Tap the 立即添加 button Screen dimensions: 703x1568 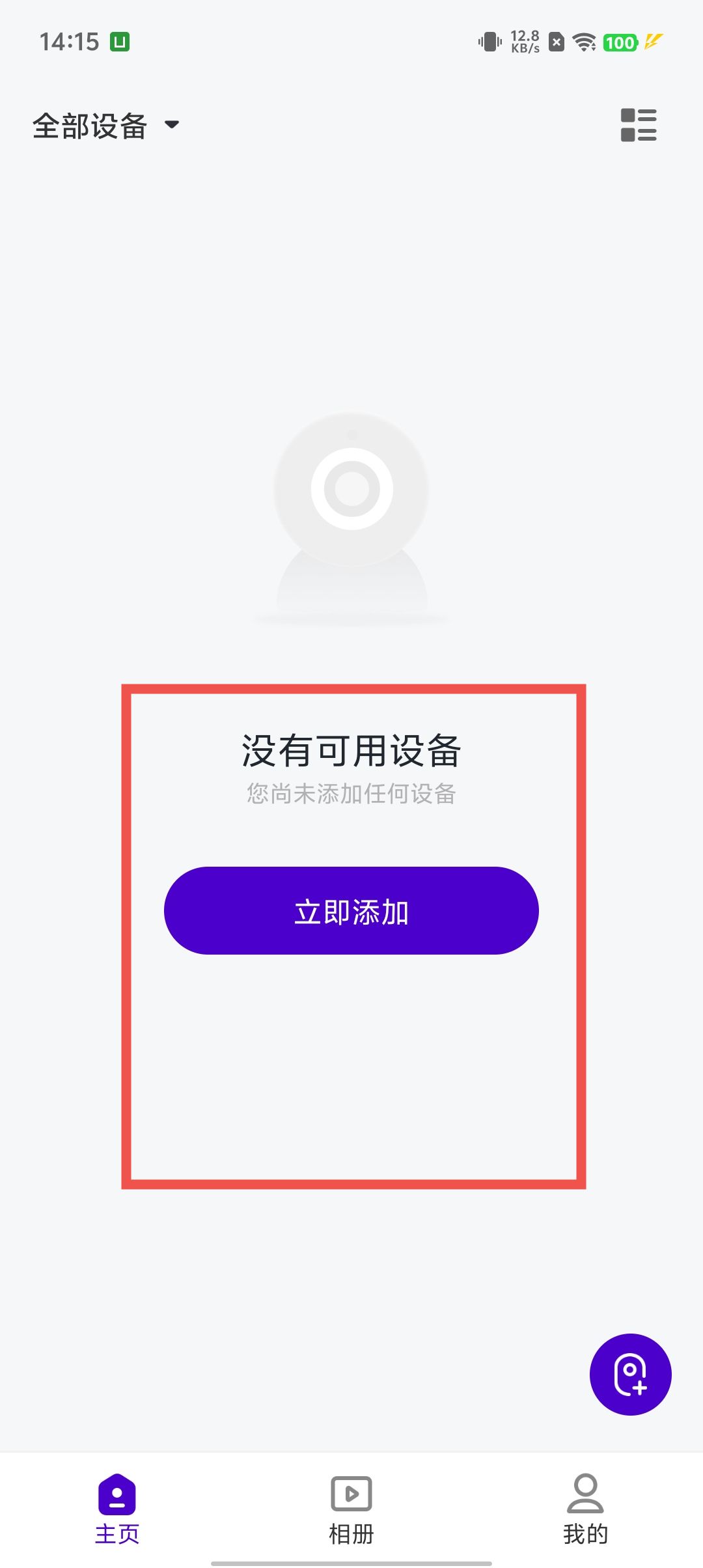point(351,910)
